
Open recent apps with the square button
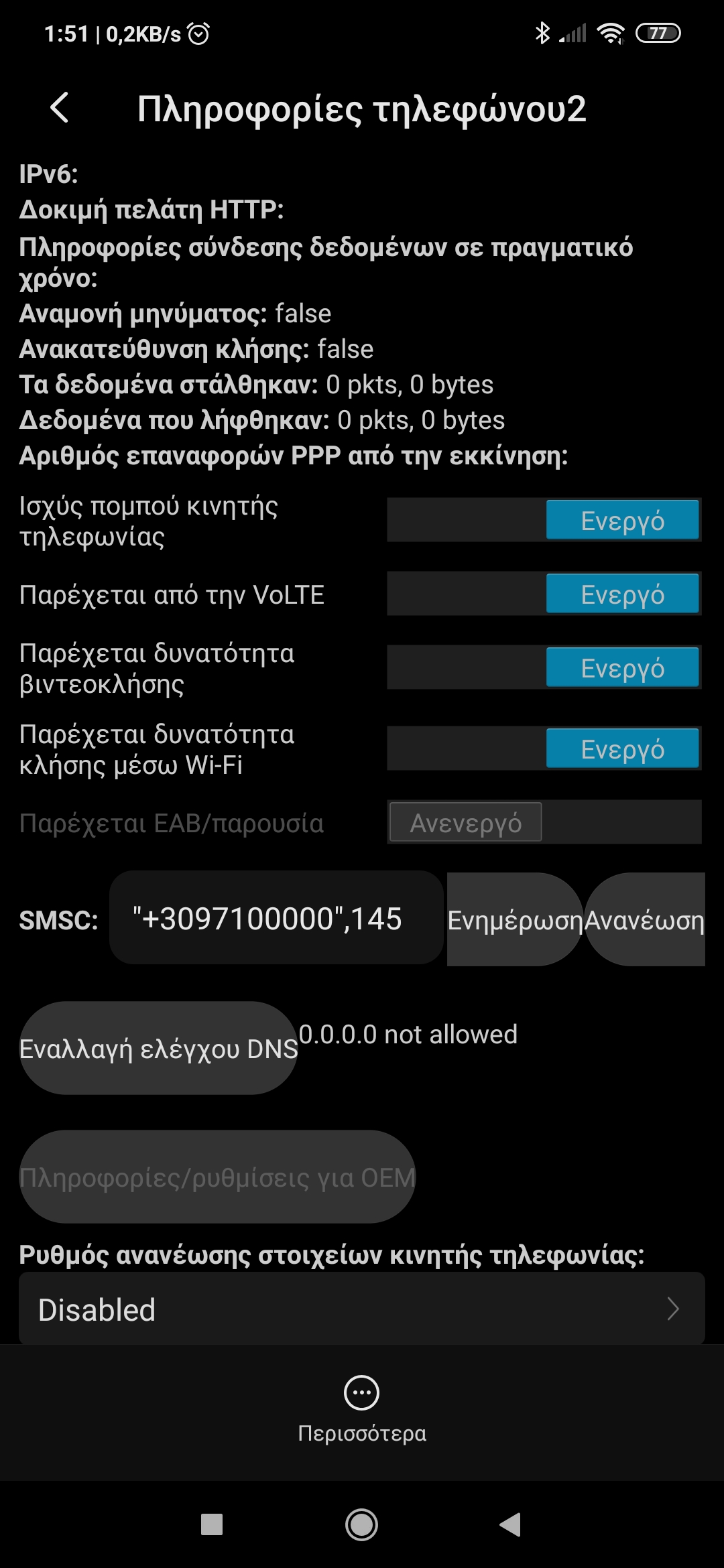(212, 1525)
